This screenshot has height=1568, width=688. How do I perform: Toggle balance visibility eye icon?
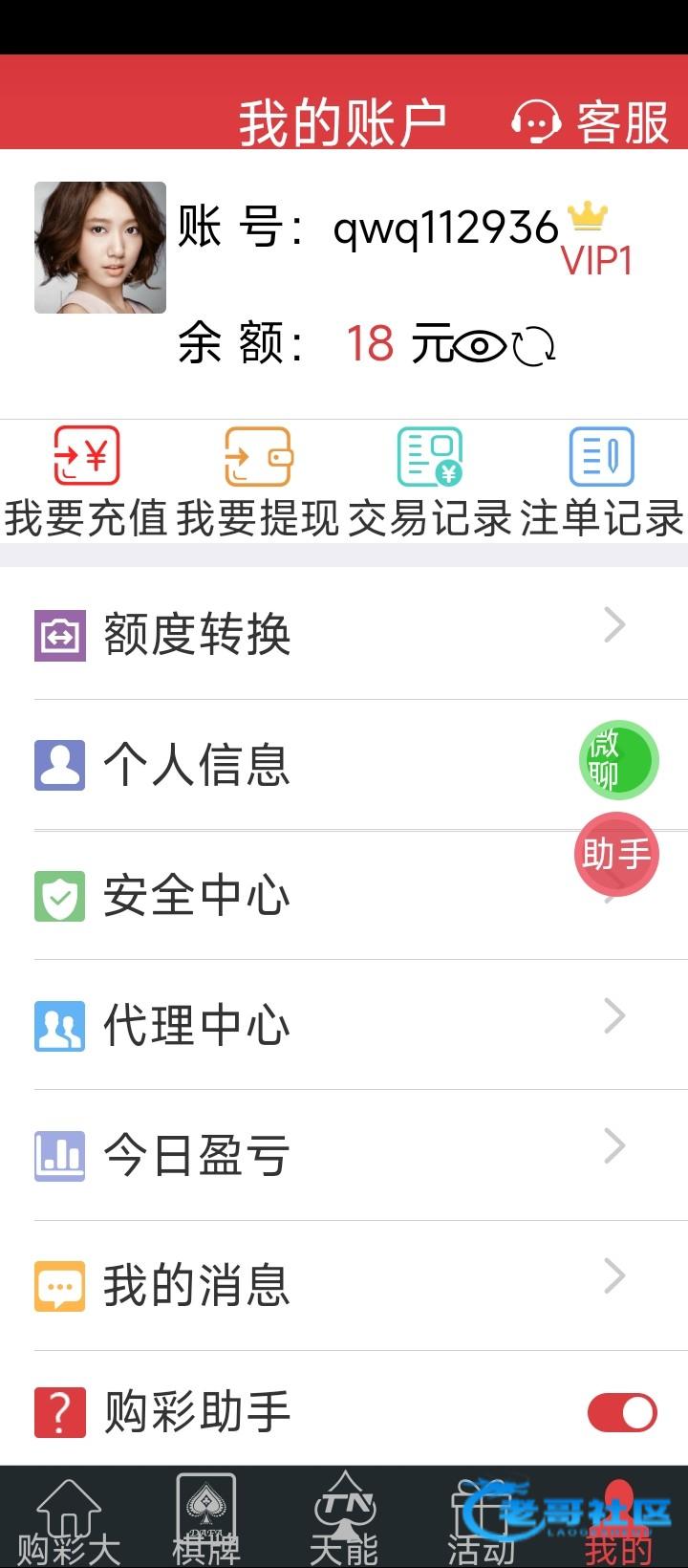pyautogui.click(x=480, y=345)
